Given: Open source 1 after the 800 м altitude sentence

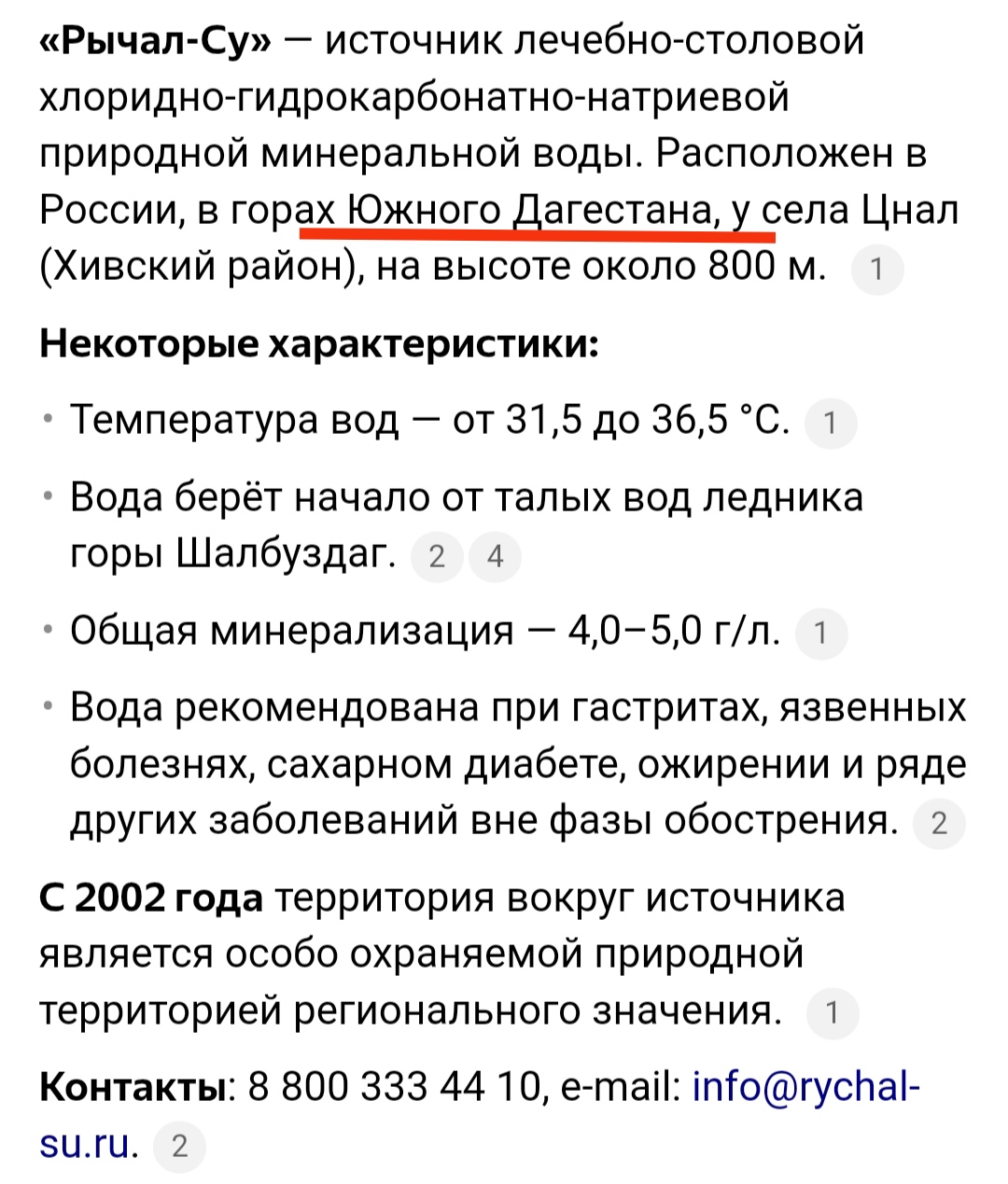Looking at the screenshot, I should [877, 270].
